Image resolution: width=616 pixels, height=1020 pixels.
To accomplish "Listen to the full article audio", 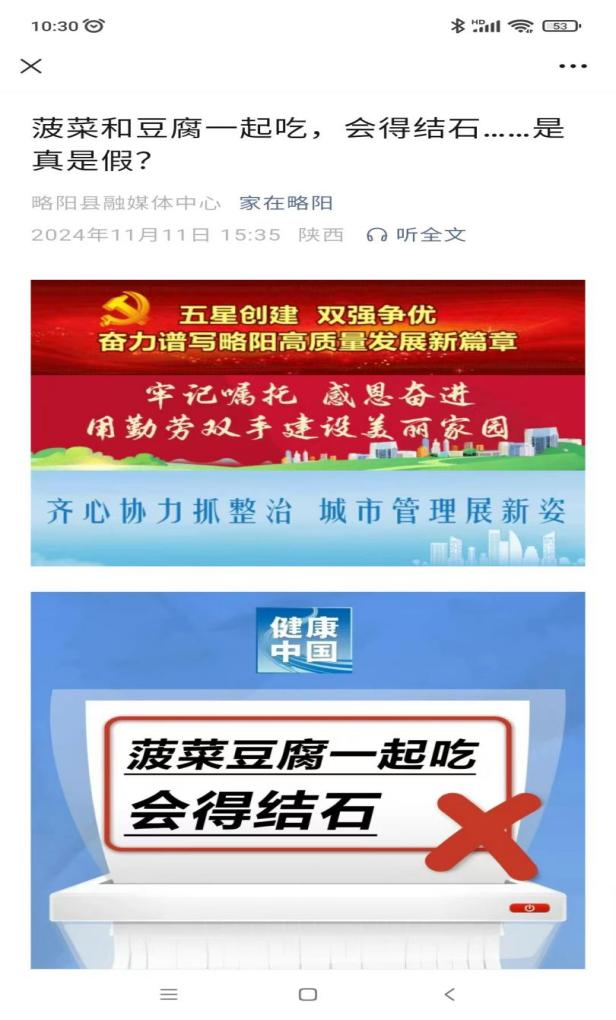I will coord(416,235).
